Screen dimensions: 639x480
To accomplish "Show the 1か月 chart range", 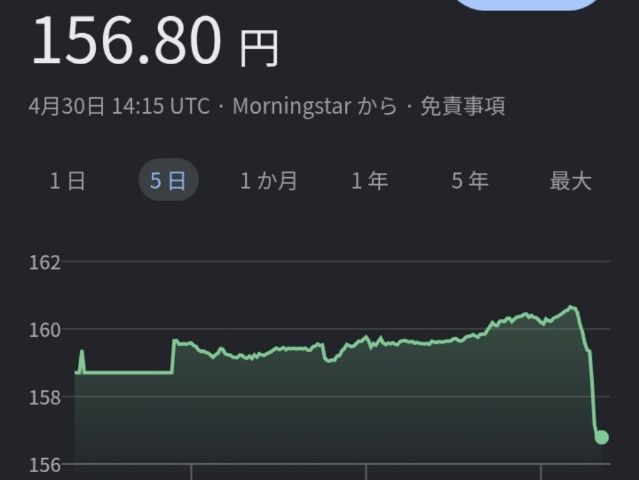I will click(x=268, y=181).
